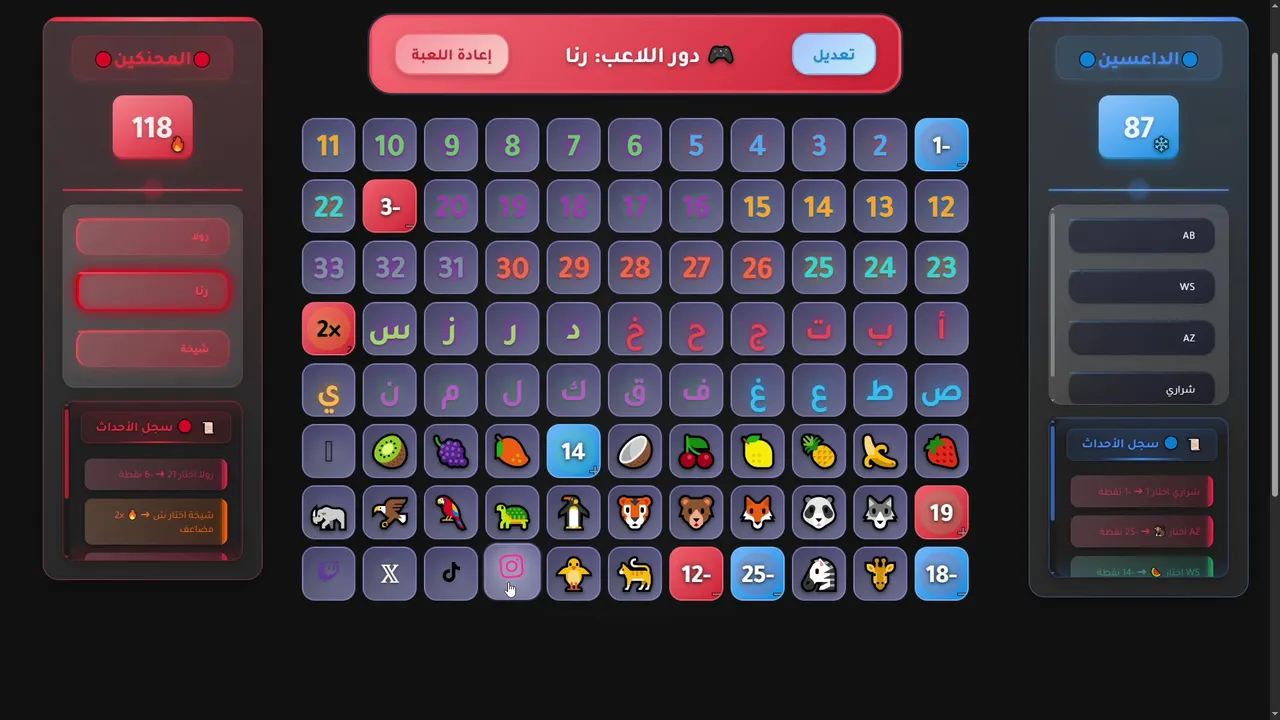The image size is (1280, 720).
Task: Pick the letter ص tile
Action: point(941,391)
